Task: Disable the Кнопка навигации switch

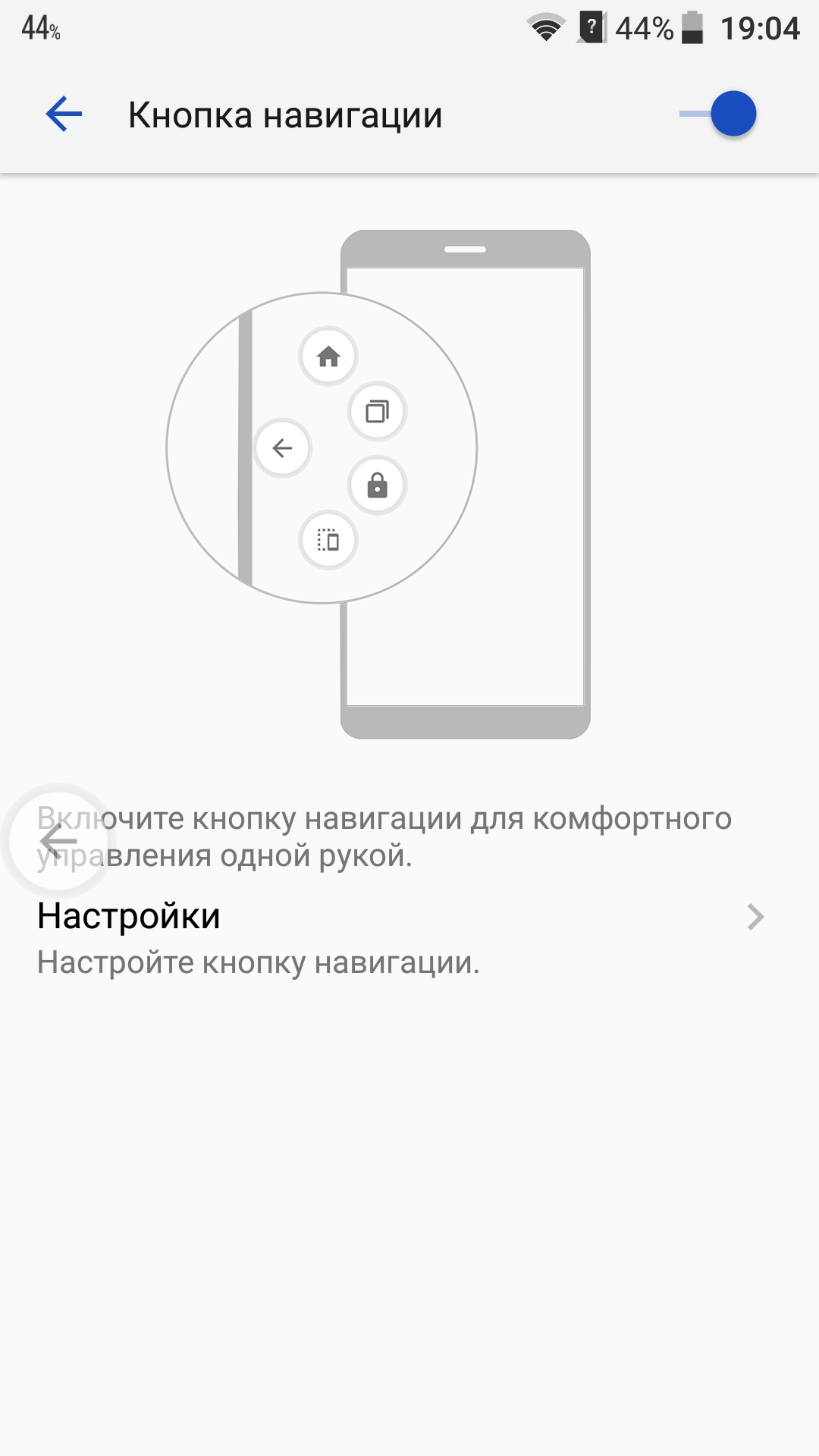Action: pyautogui.click(x=718, y=115)
